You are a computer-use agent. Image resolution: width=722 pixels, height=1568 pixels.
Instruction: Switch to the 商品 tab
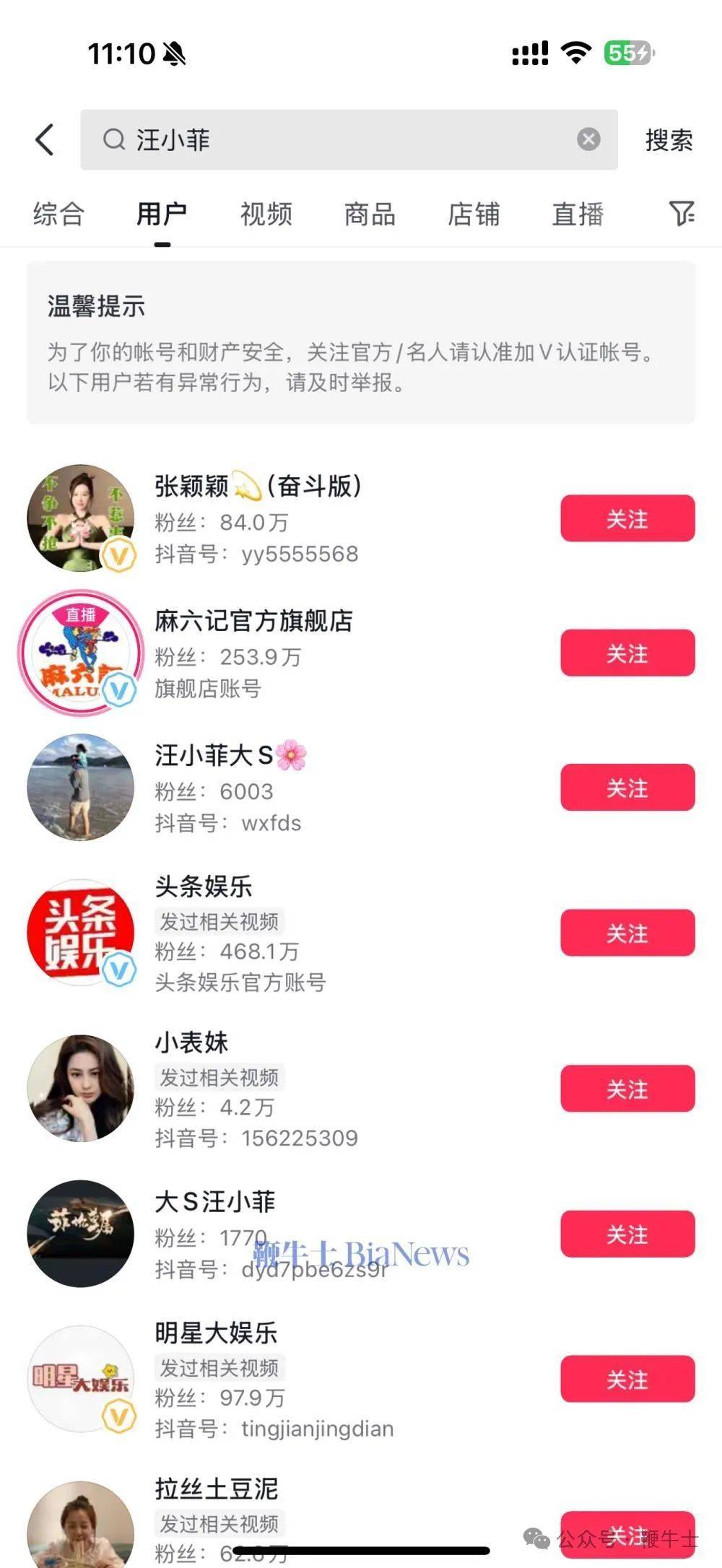click(x=370, y=214)
